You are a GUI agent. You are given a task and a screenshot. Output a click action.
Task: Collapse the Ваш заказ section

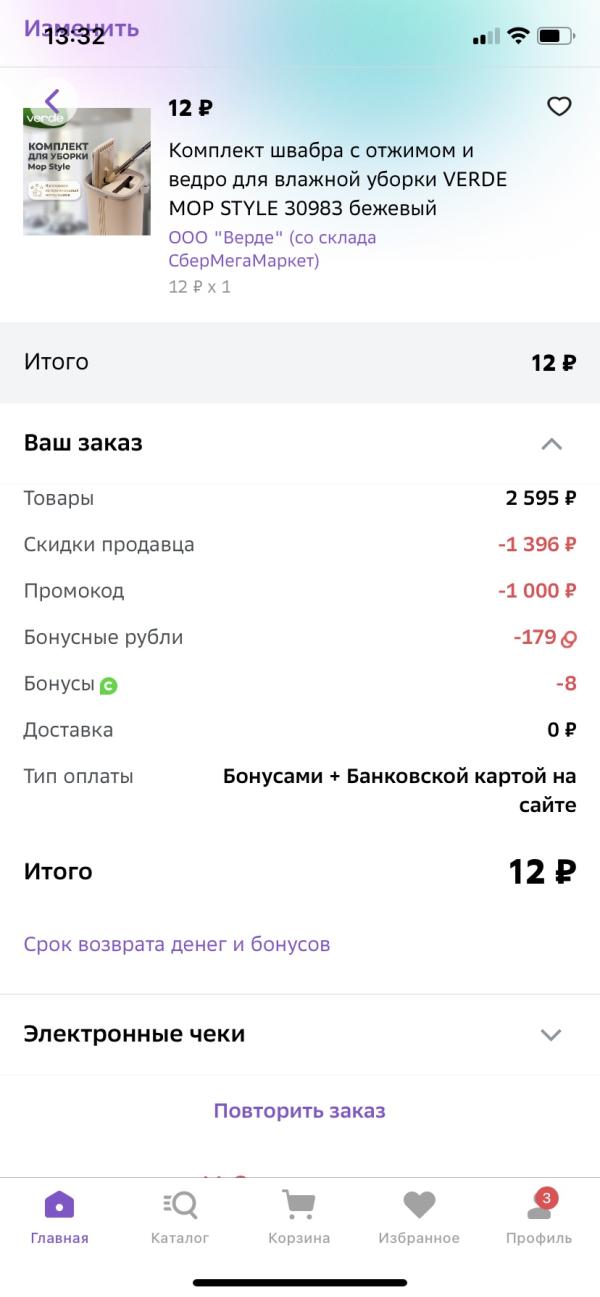pos(551,443)
